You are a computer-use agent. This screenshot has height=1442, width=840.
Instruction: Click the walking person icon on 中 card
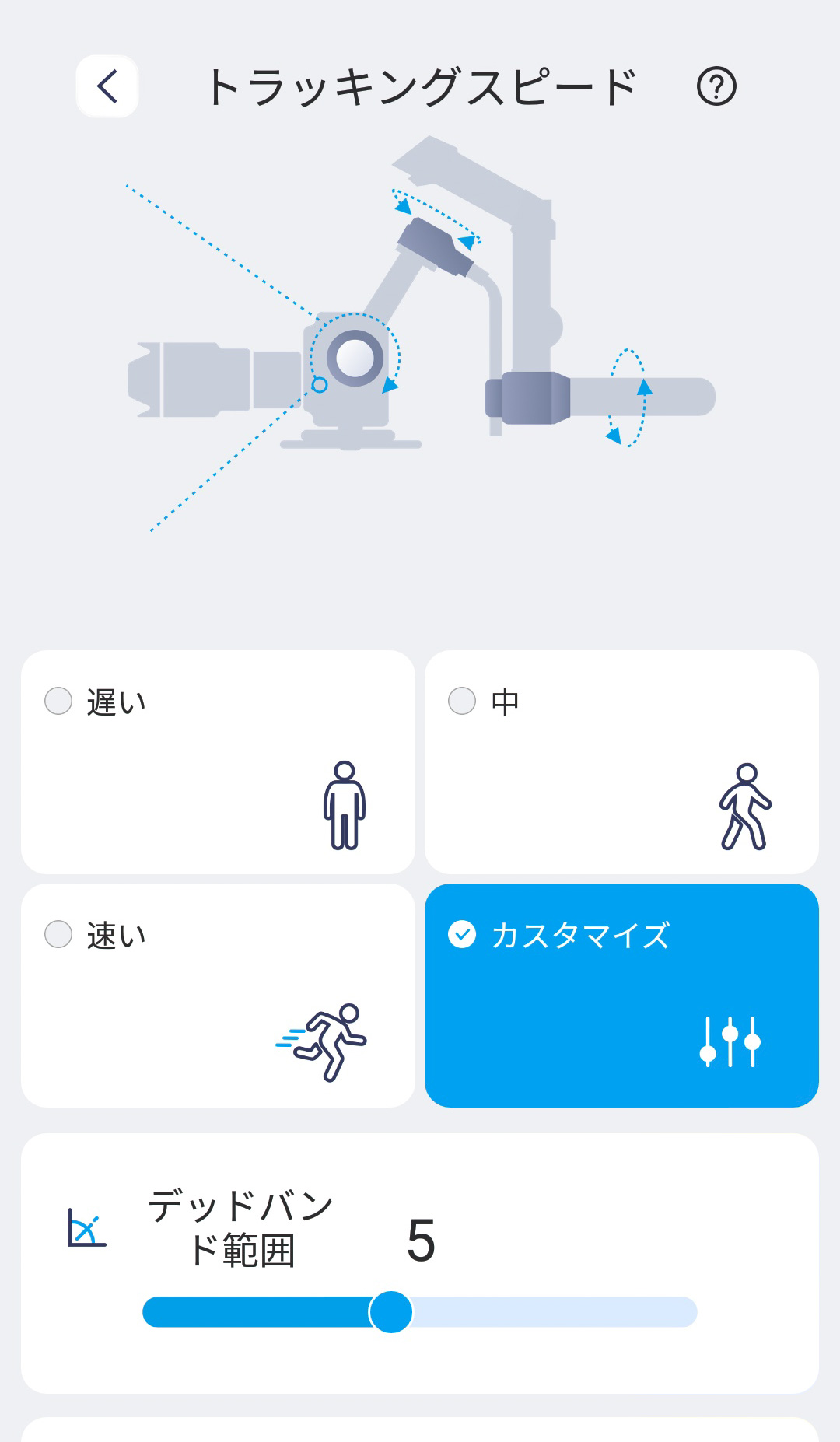tap(747, 807)
